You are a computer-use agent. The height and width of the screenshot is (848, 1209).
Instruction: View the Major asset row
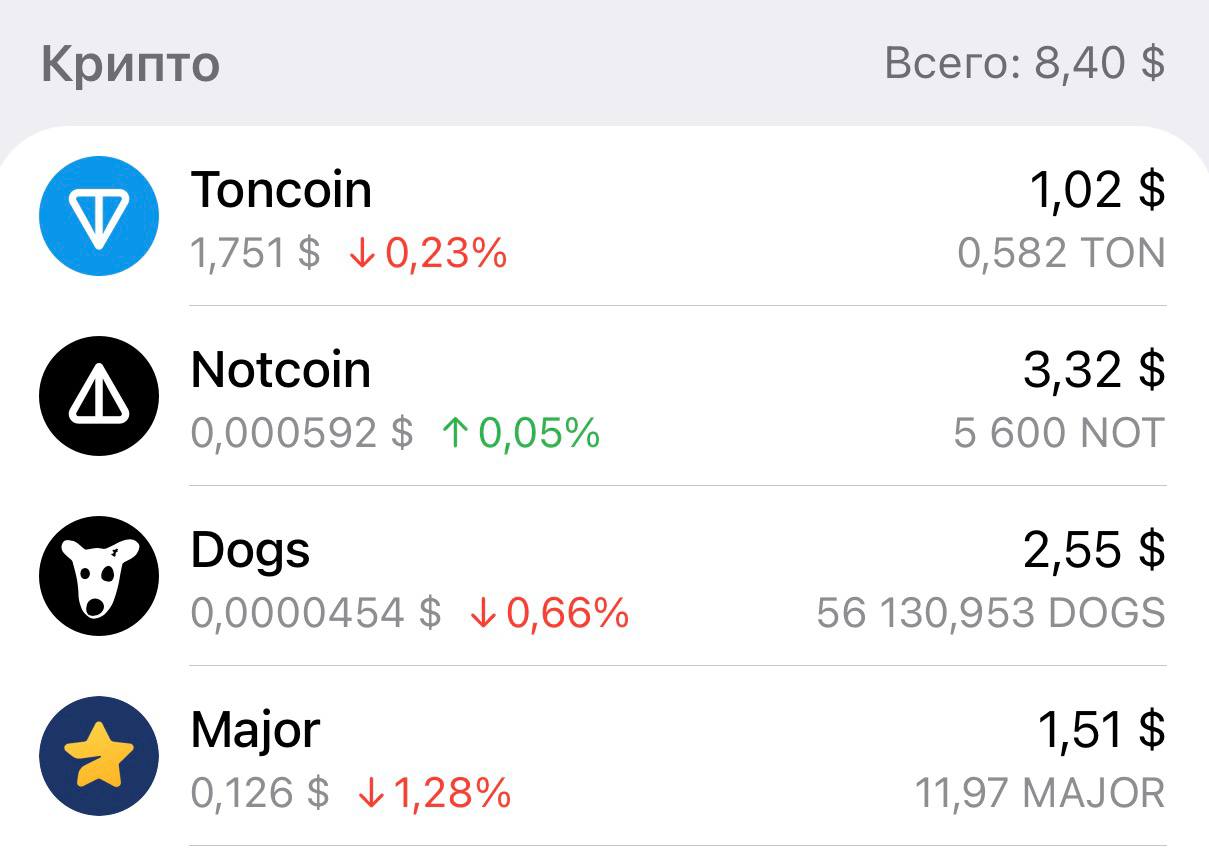(x=604, y=758)
